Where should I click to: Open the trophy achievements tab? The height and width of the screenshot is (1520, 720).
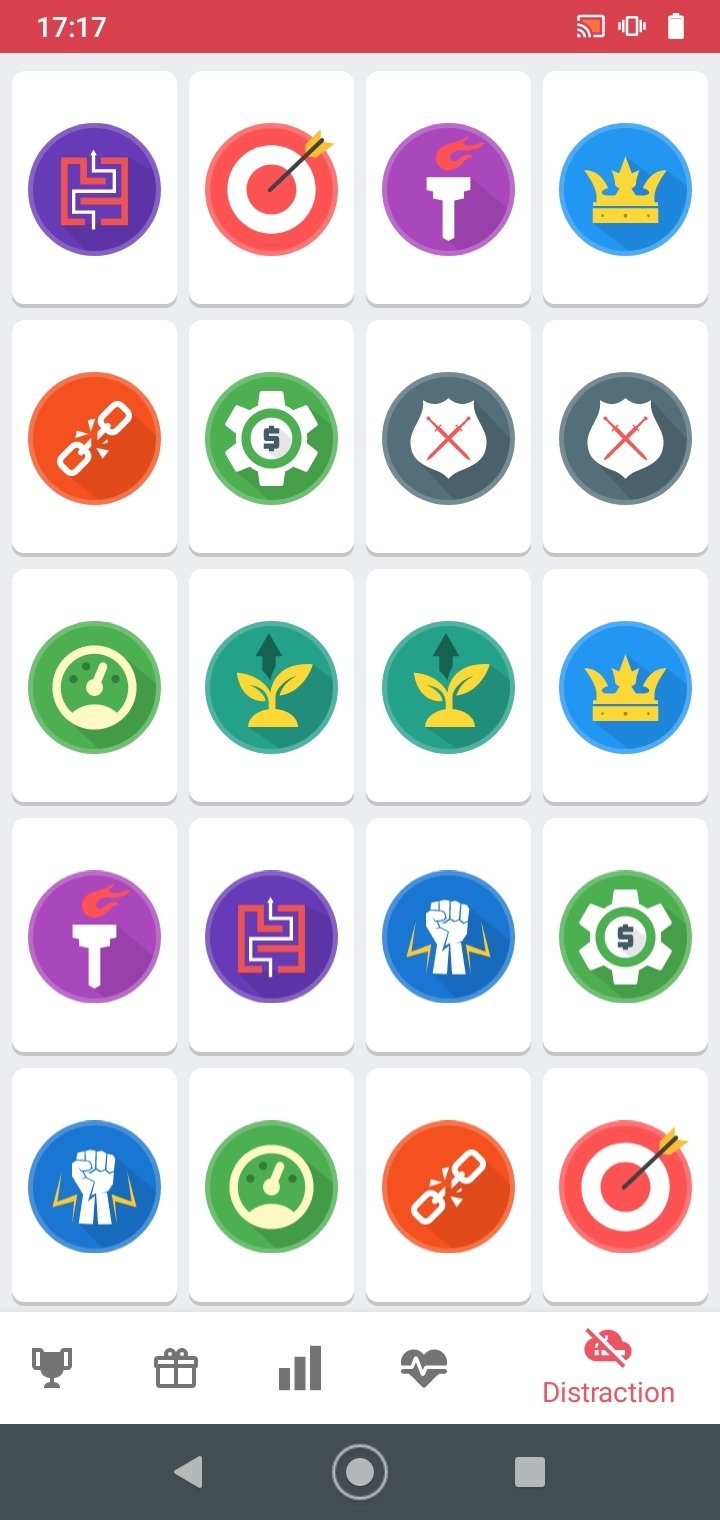pyautogui.click(x=52, y=1367)
